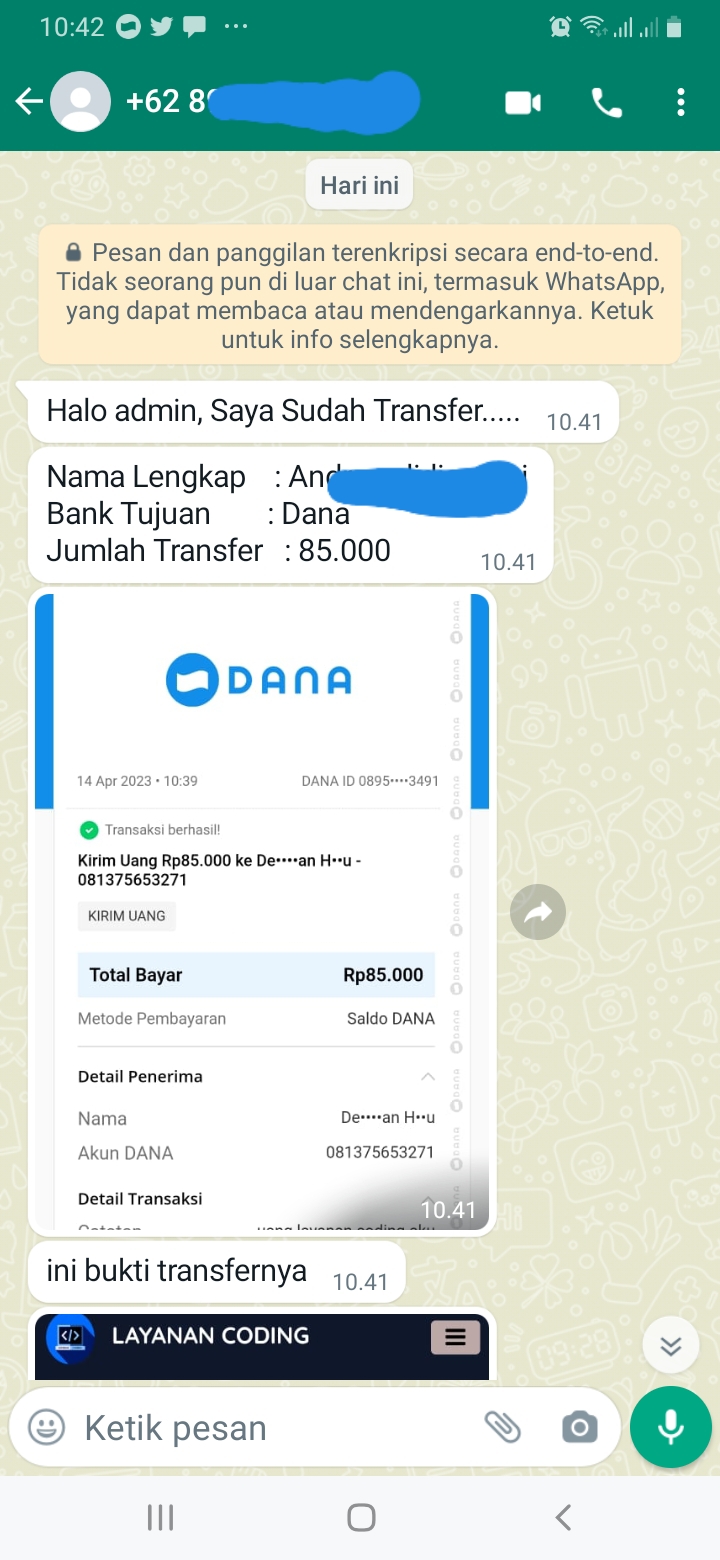Open recent apps from the navigation bar

(160, 1517)
